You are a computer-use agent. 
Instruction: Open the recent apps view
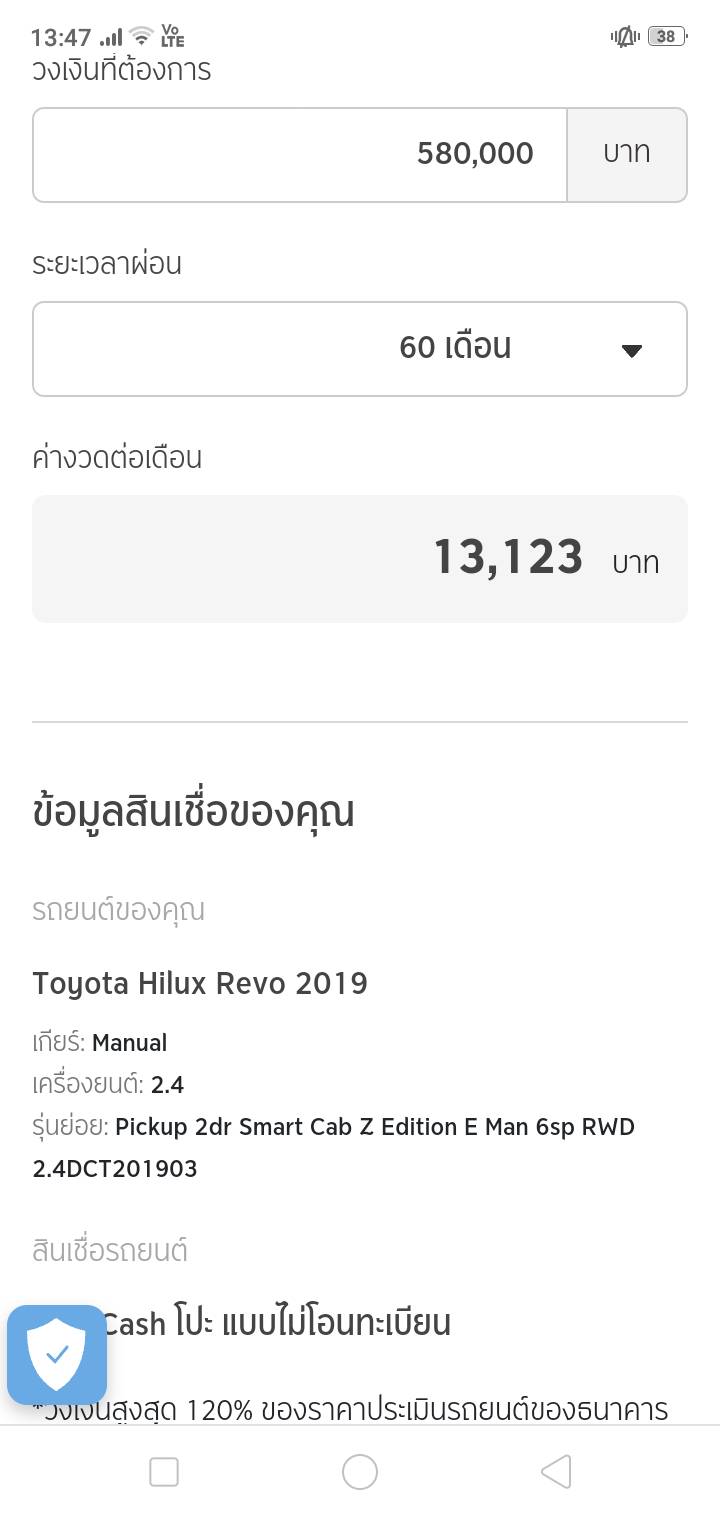tap(164, 1472)
